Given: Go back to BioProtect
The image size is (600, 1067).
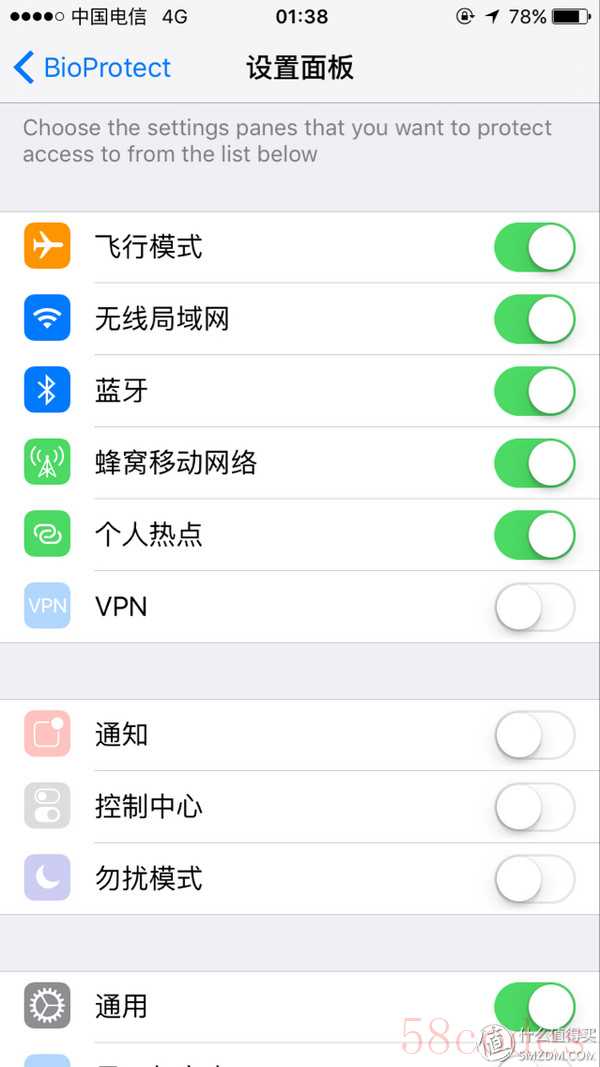Looking at the screenshot, I should 92,68.
